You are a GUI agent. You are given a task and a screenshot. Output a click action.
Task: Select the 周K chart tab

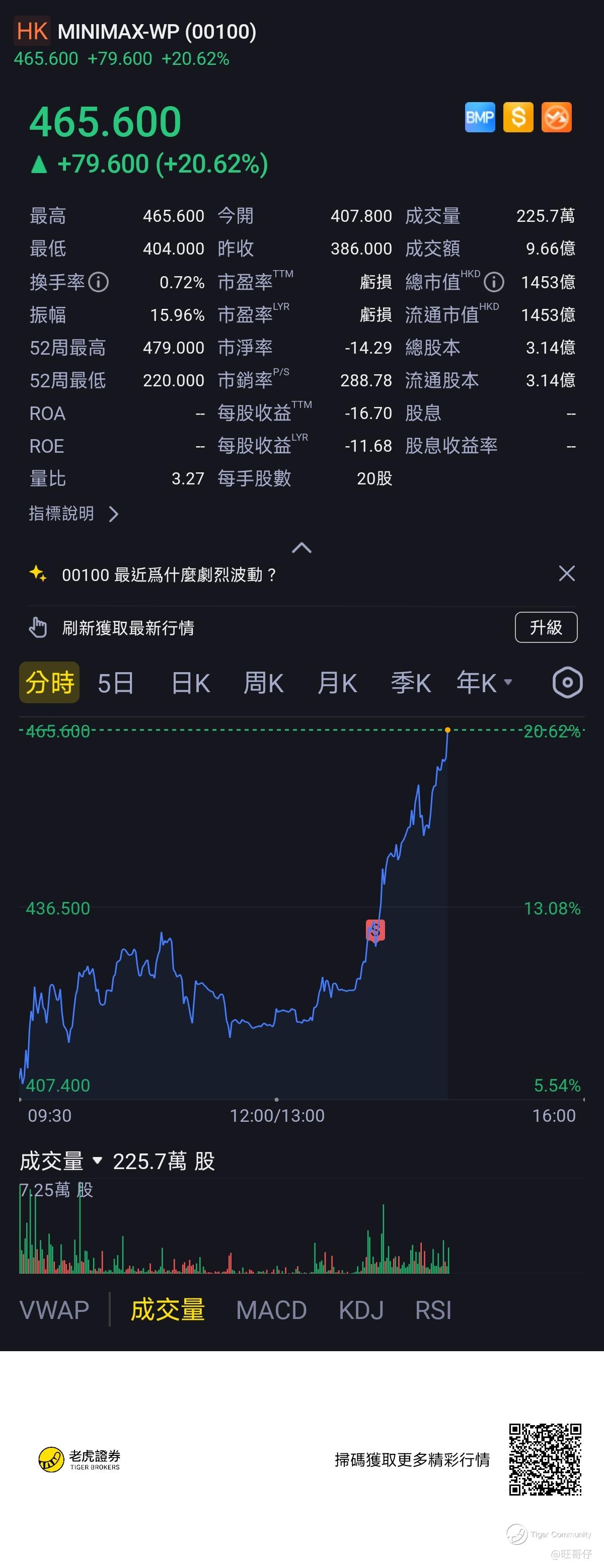[263, 683]
